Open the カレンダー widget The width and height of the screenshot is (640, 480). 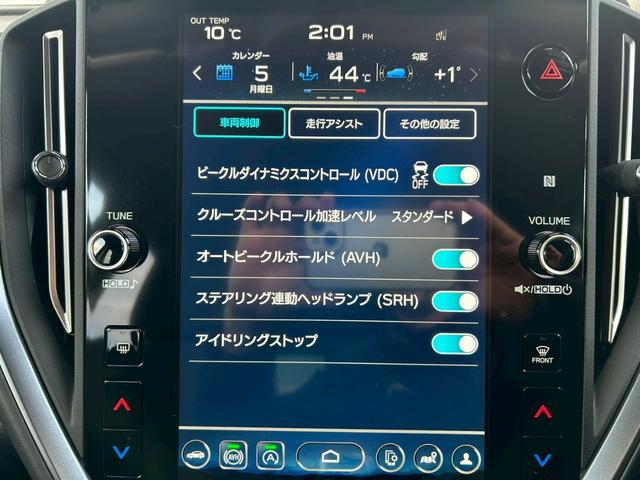click(245, 73)
